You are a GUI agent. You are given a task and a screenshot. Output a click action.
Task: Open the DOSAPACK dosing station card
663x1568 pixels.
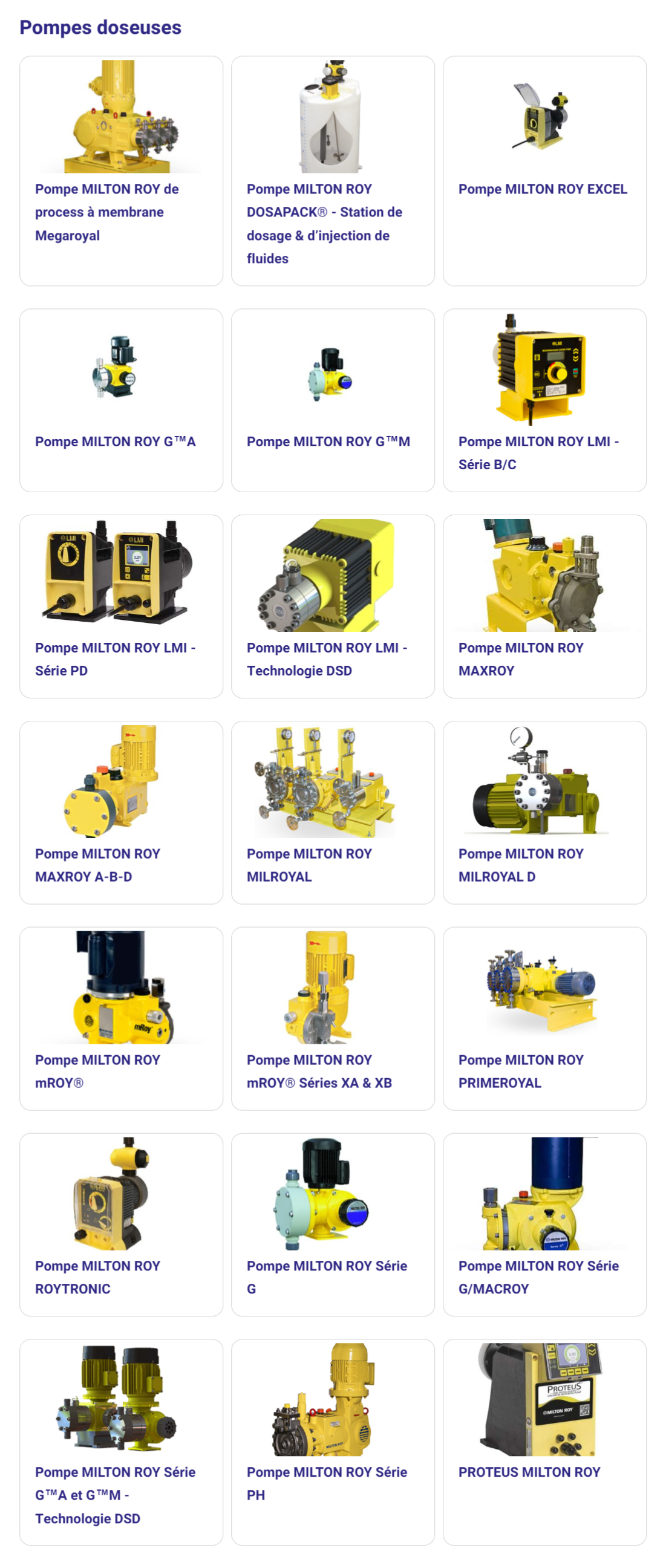(324, 223)
